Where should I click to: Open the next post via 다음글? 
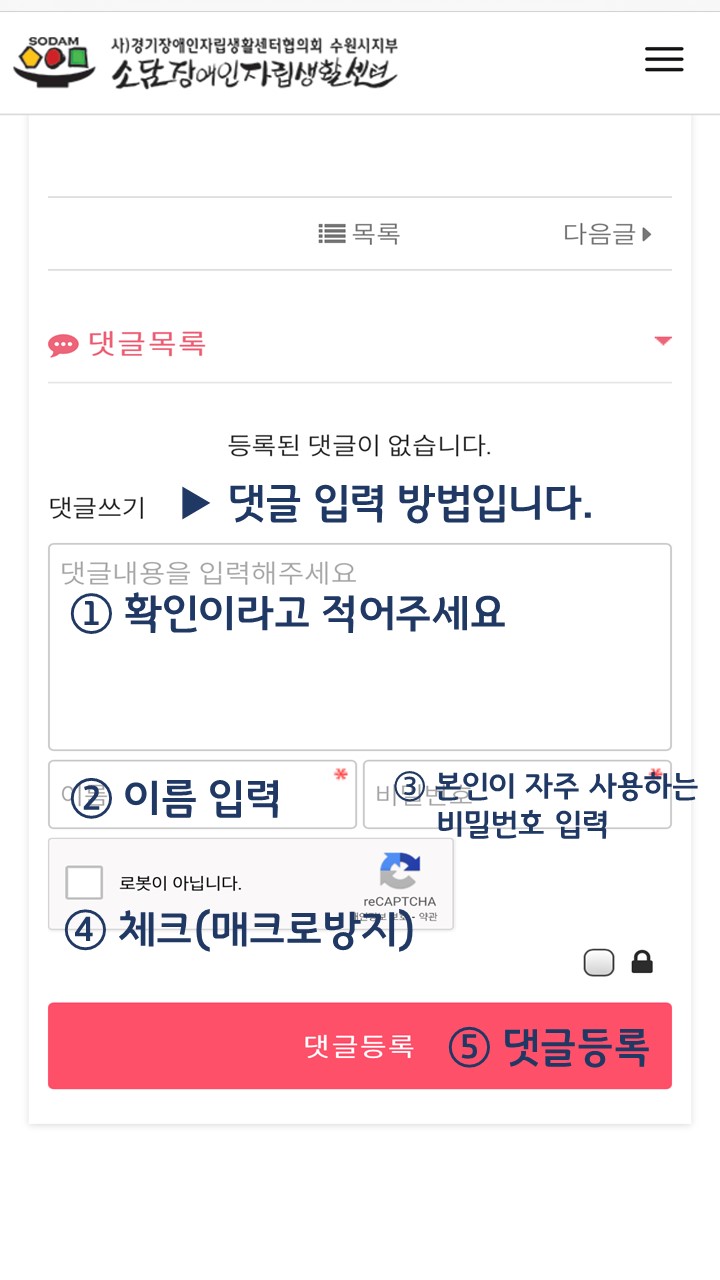pyautogui.click(x=607, y=234)
